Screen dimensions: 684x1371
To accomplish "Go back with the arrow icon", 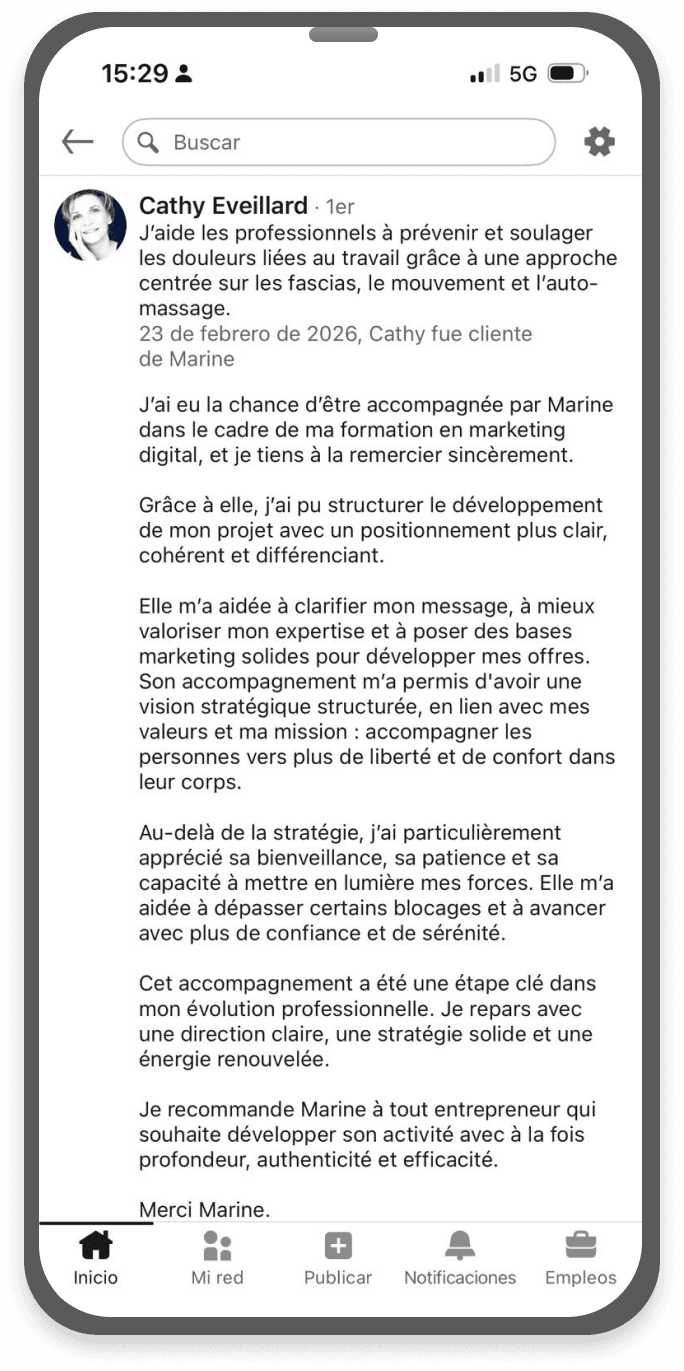I will [77, 142].
